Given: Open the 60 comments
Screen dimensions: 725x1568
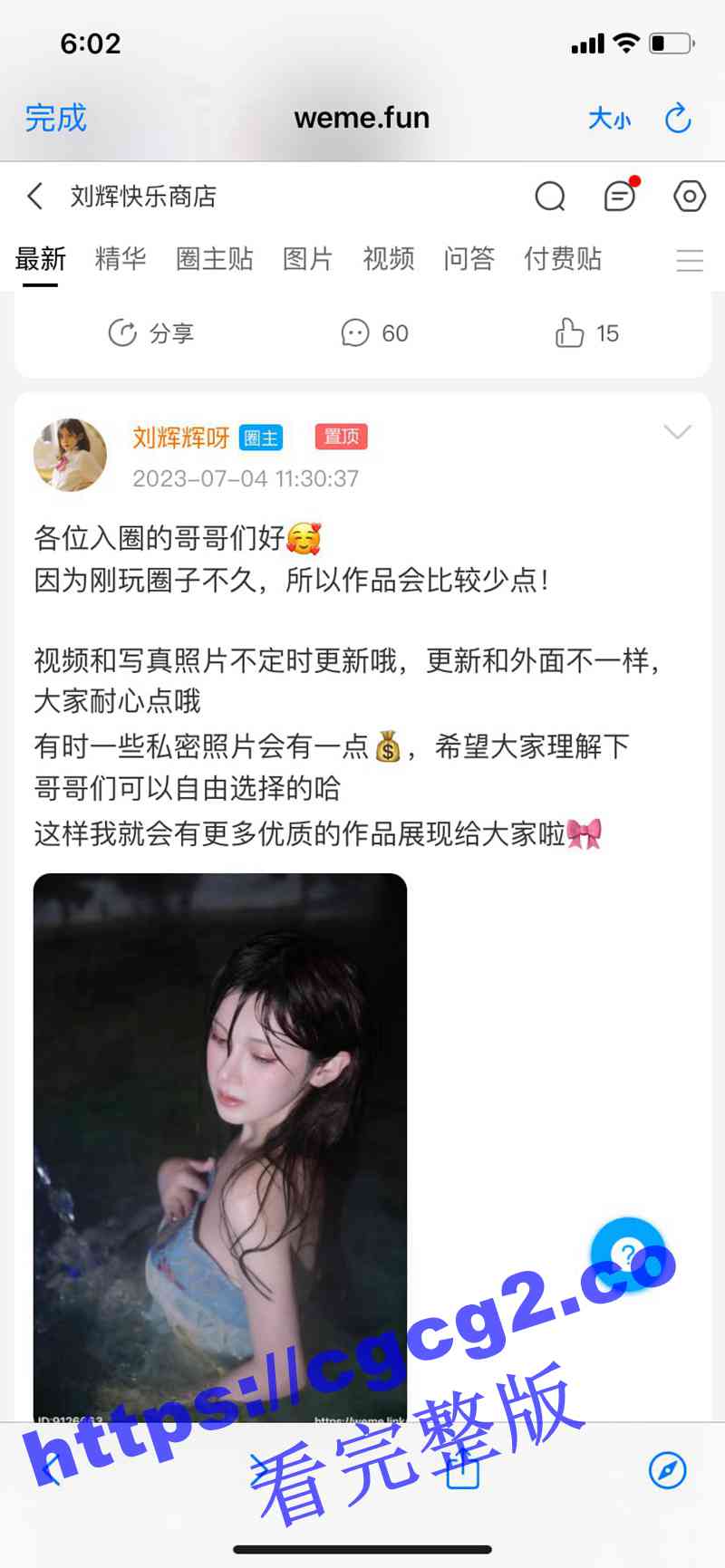Looking at the screenshot, I should [374, 333].
